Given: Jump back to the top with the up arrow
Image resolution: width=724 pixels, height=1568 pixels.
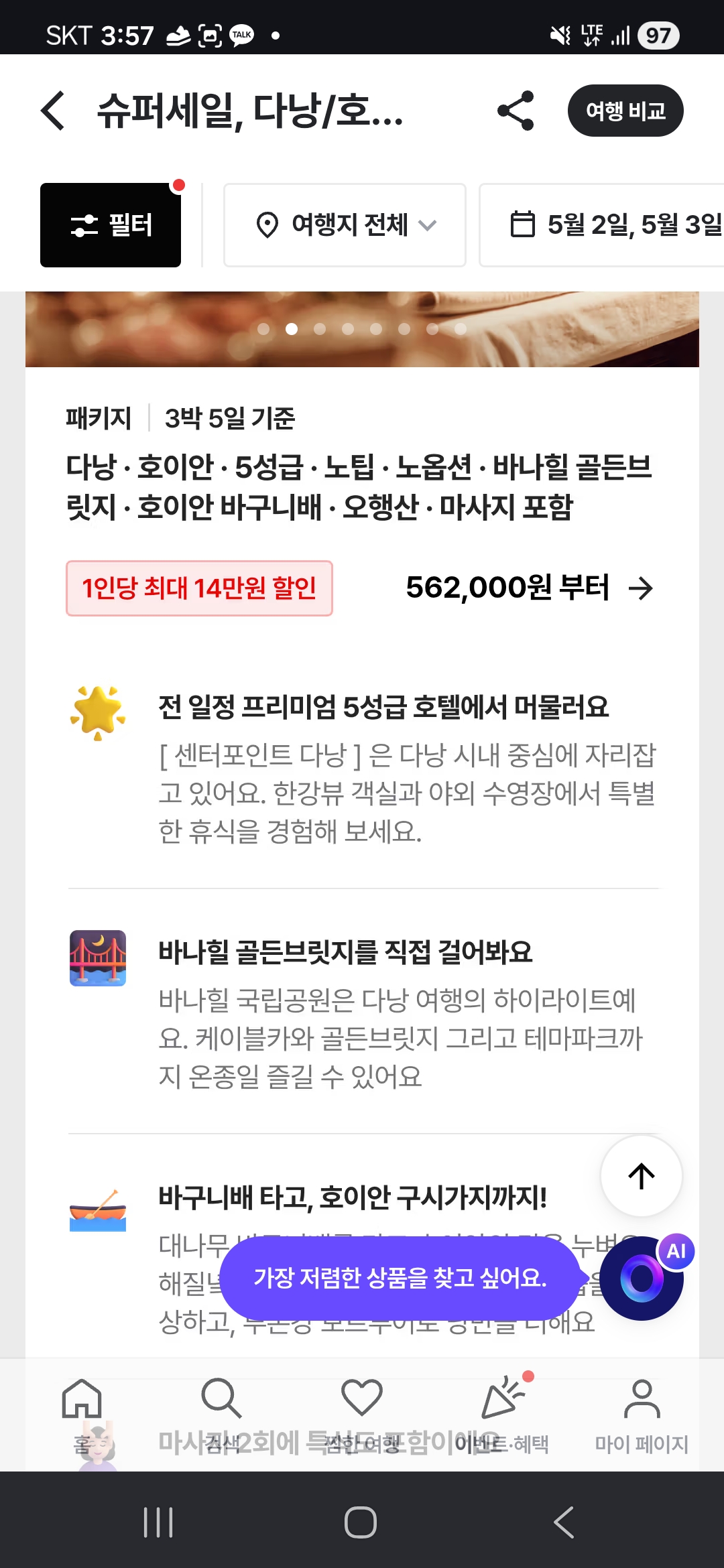Looking at the screenshot, I should pos(642,1176).
